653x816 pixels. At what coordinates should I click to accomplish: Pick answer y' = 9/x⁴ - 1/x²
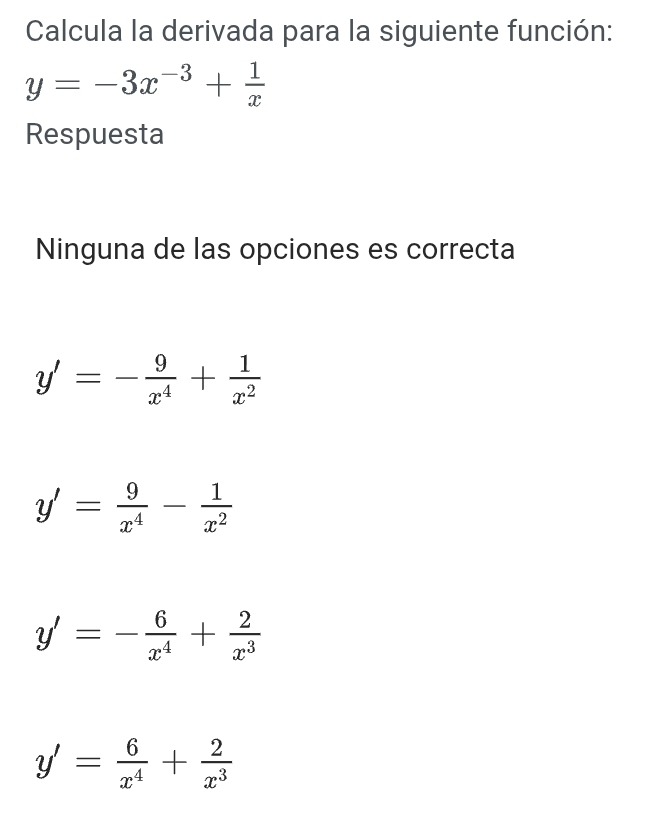click(133, 506)
